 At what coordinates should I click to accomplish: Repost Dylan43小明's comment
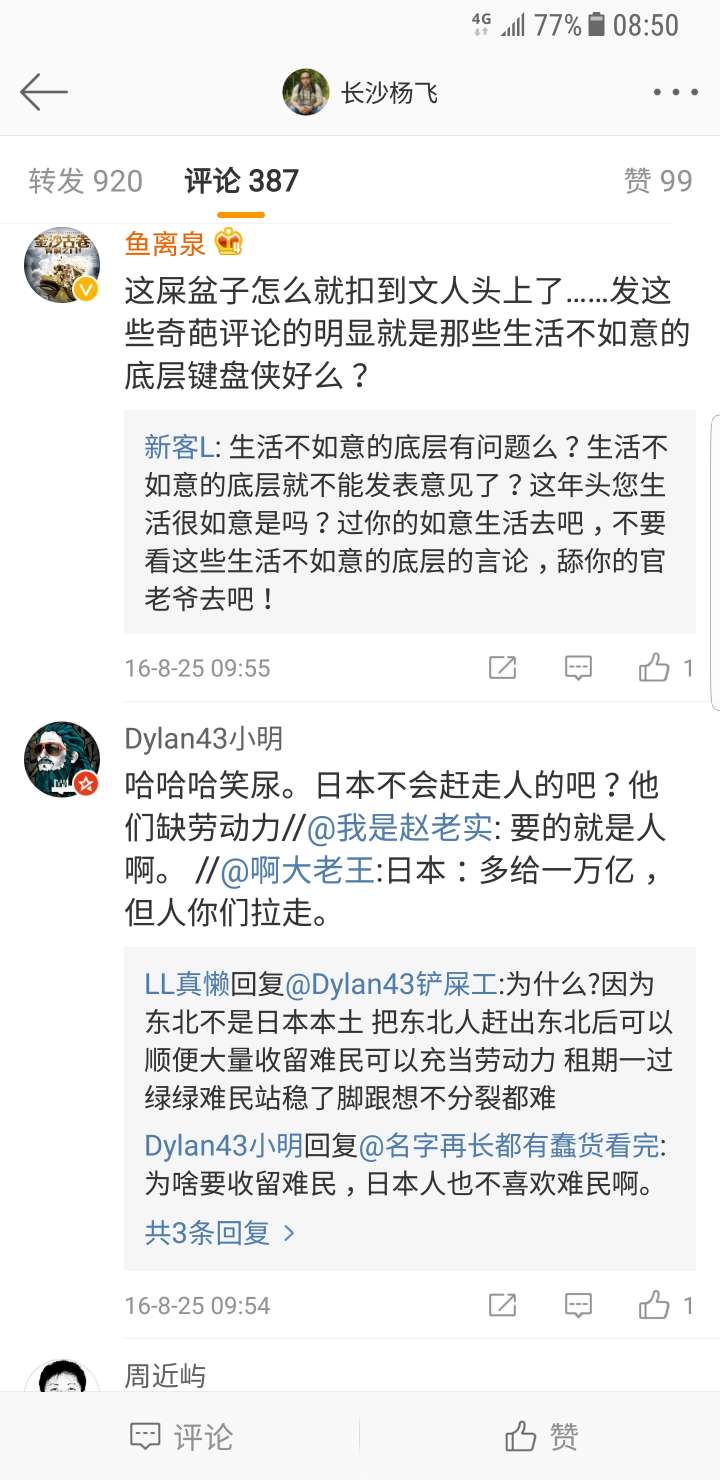pyautogui.click(x=502, y=1305)
